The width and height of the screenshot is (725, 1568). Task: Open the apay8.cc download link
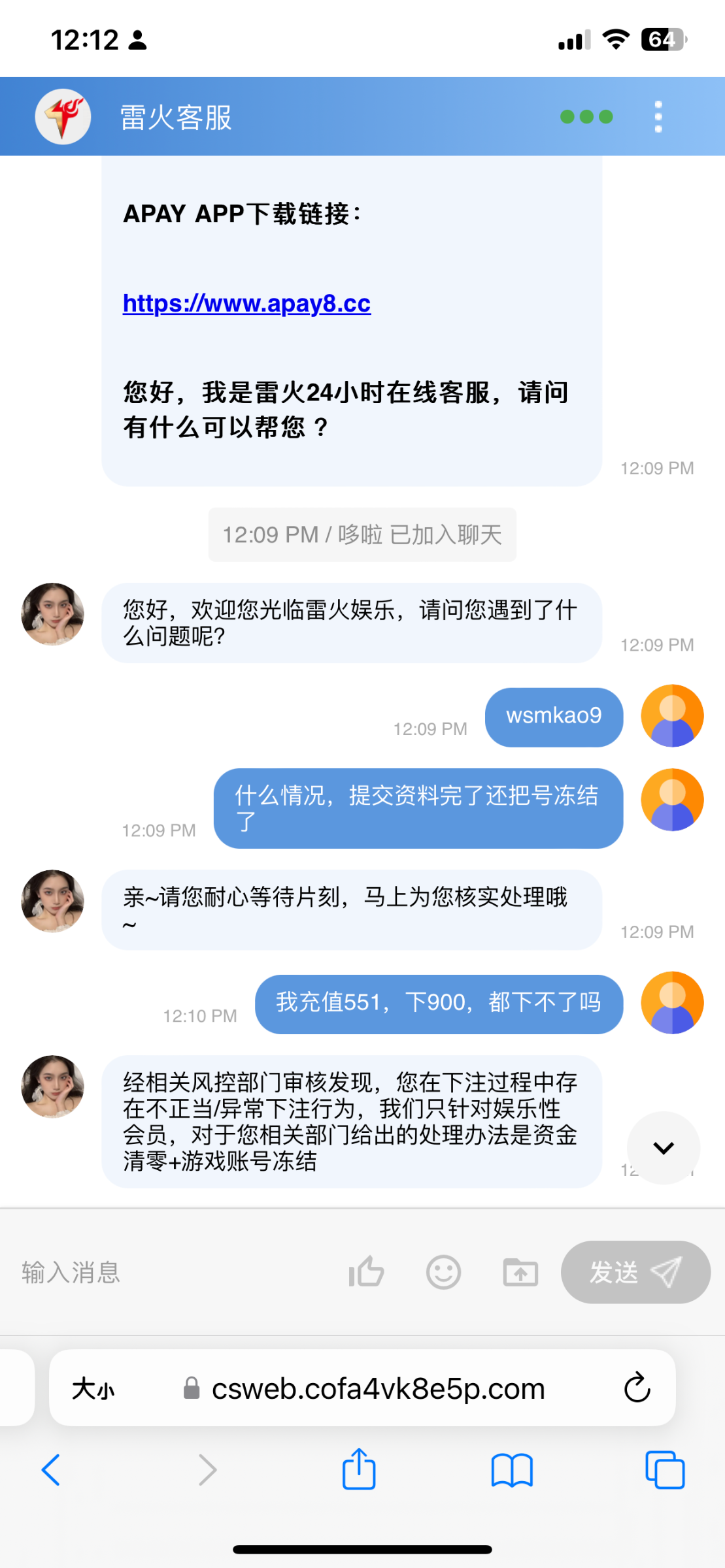tap(246, 303)
